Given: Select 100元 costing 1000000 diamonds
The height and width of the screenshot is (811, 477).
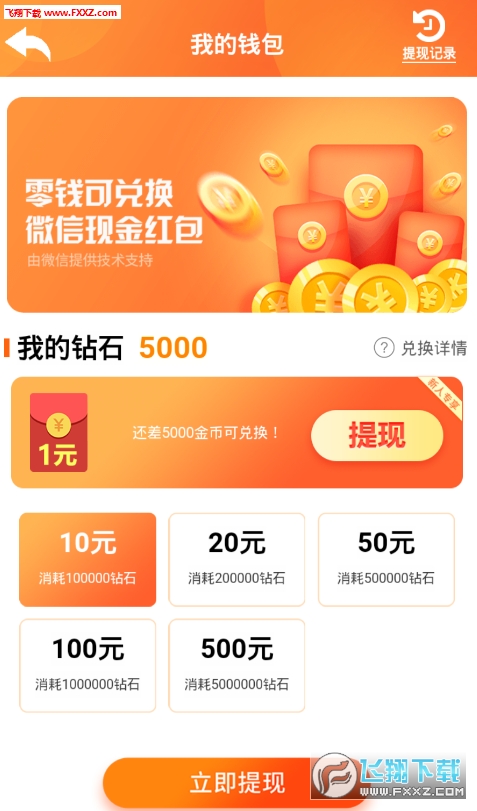Looking at the screenshot, I should click(87, 665).
